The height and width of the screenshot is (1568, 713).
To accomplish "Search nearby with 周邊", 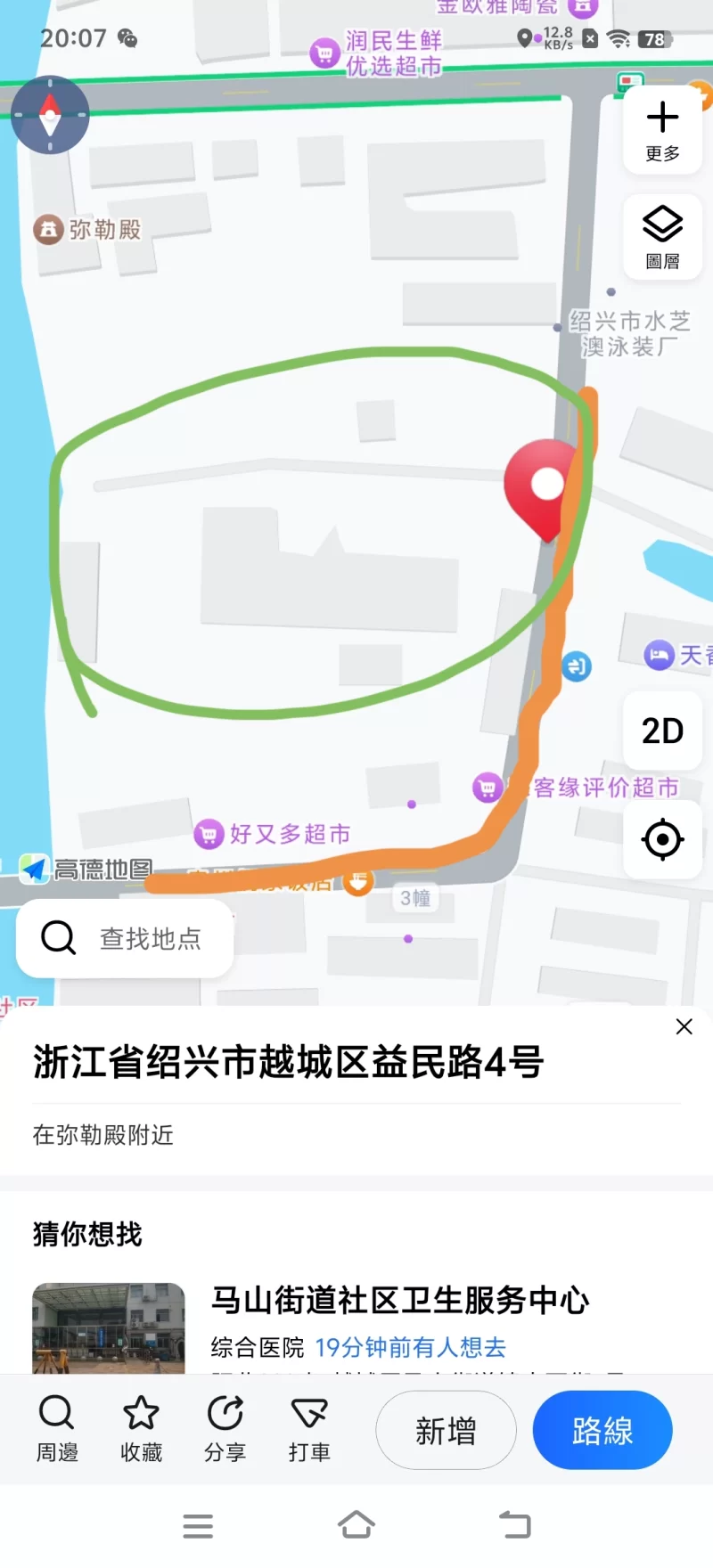I will pyautogui.click(x=57, y=1429).
